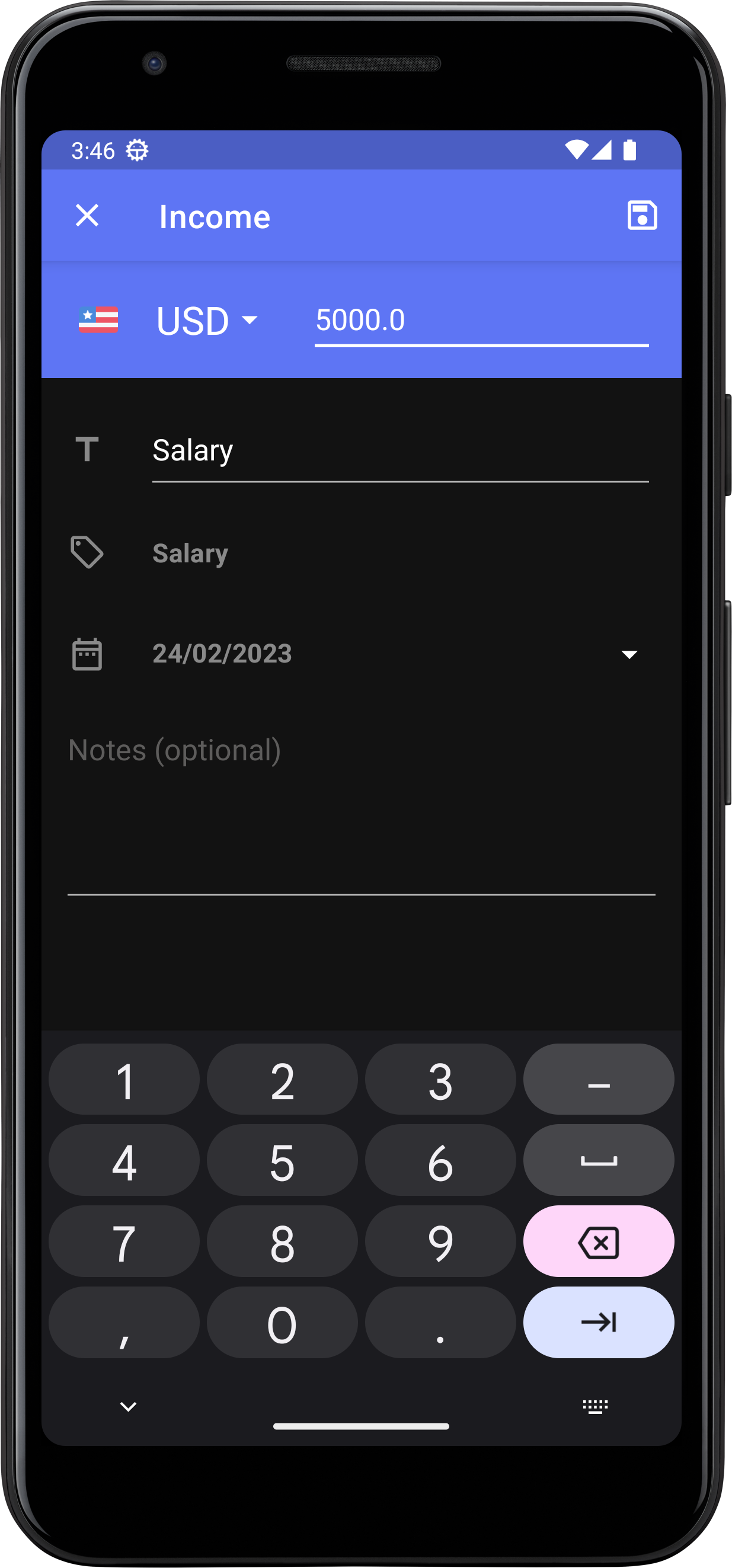This screenshot has width=732, height=1568.
Task: Change the Salary category tag
Action: 190,553
